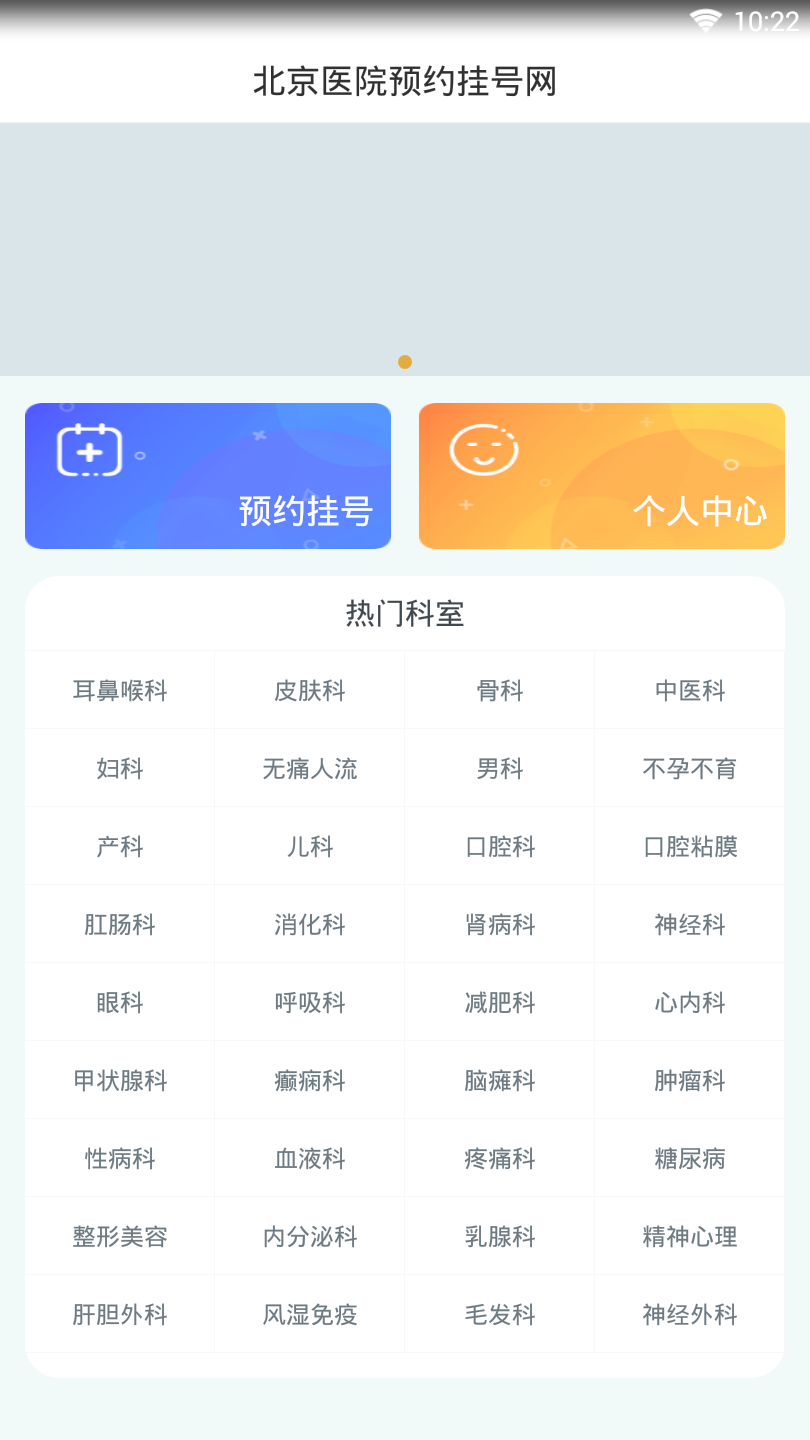Open the 无痛人流 department page

click(308, 768)
